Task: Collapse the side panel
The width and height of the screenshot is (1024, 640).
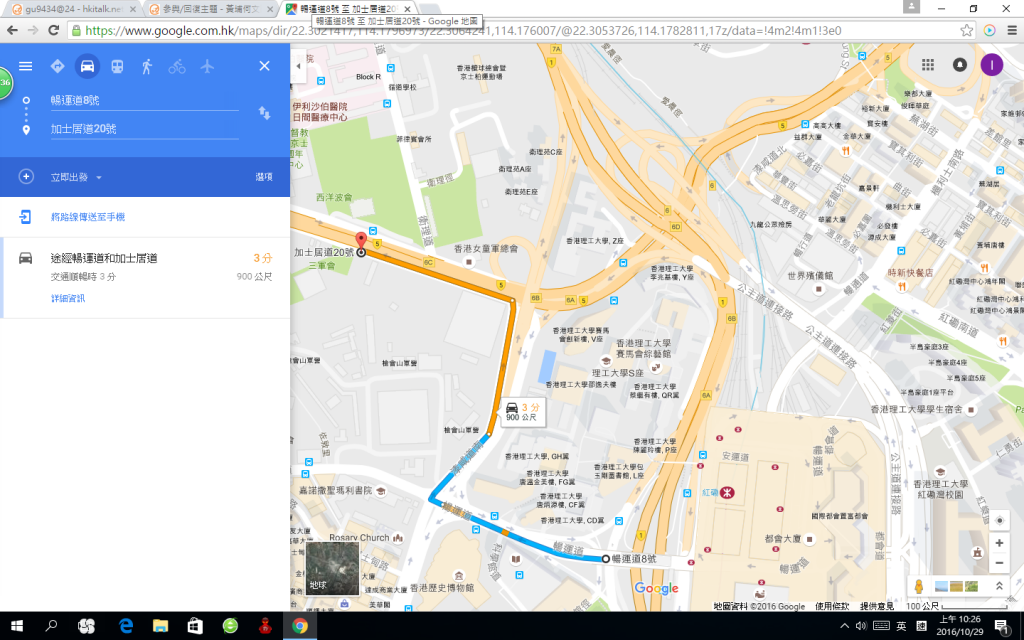Action: pyautogui.click(x=298, y=66)
